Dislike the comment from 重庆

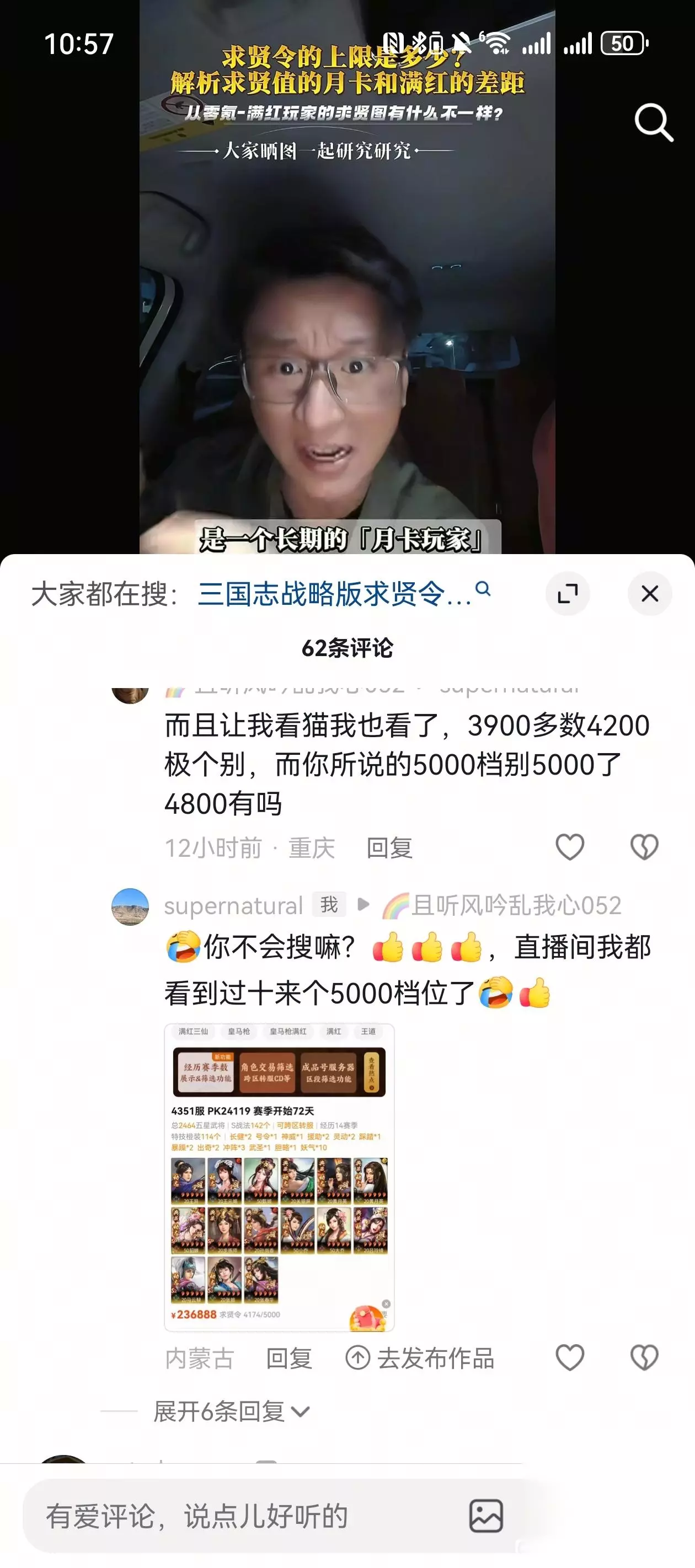[x=644, y=847]
